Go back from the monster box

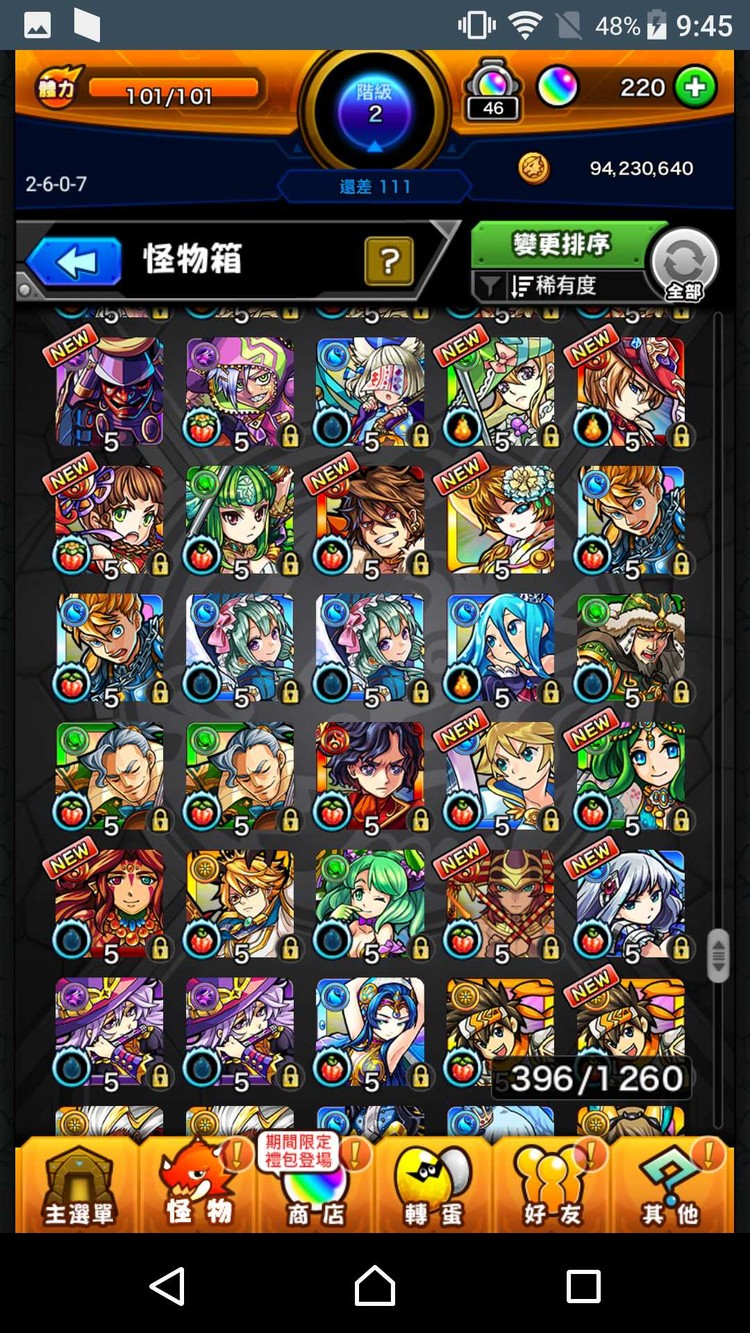pos(74,262)
